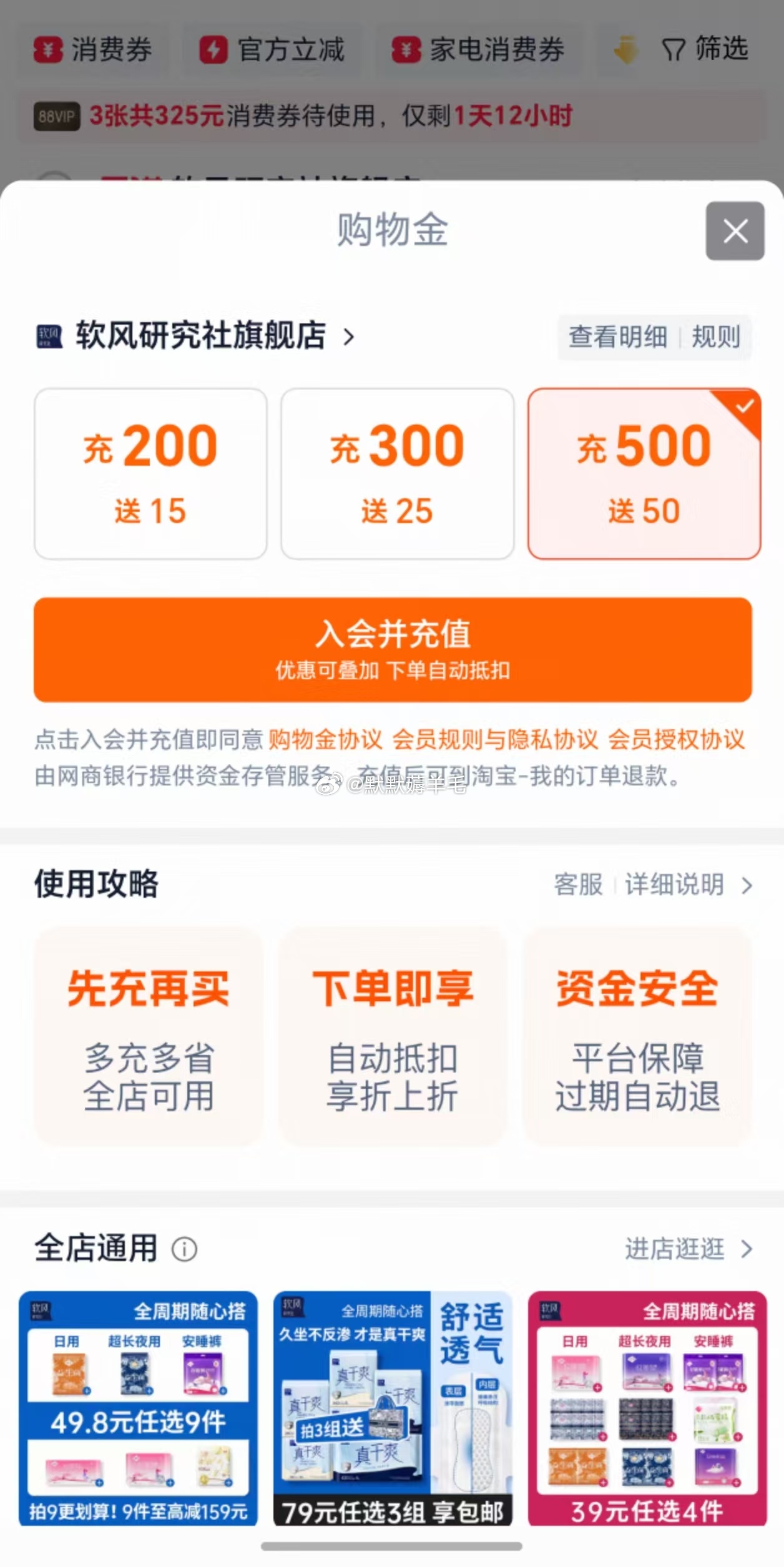Open the 规则 rules
The height and width of the screenshot is (1567, 784).
(716, 337)
